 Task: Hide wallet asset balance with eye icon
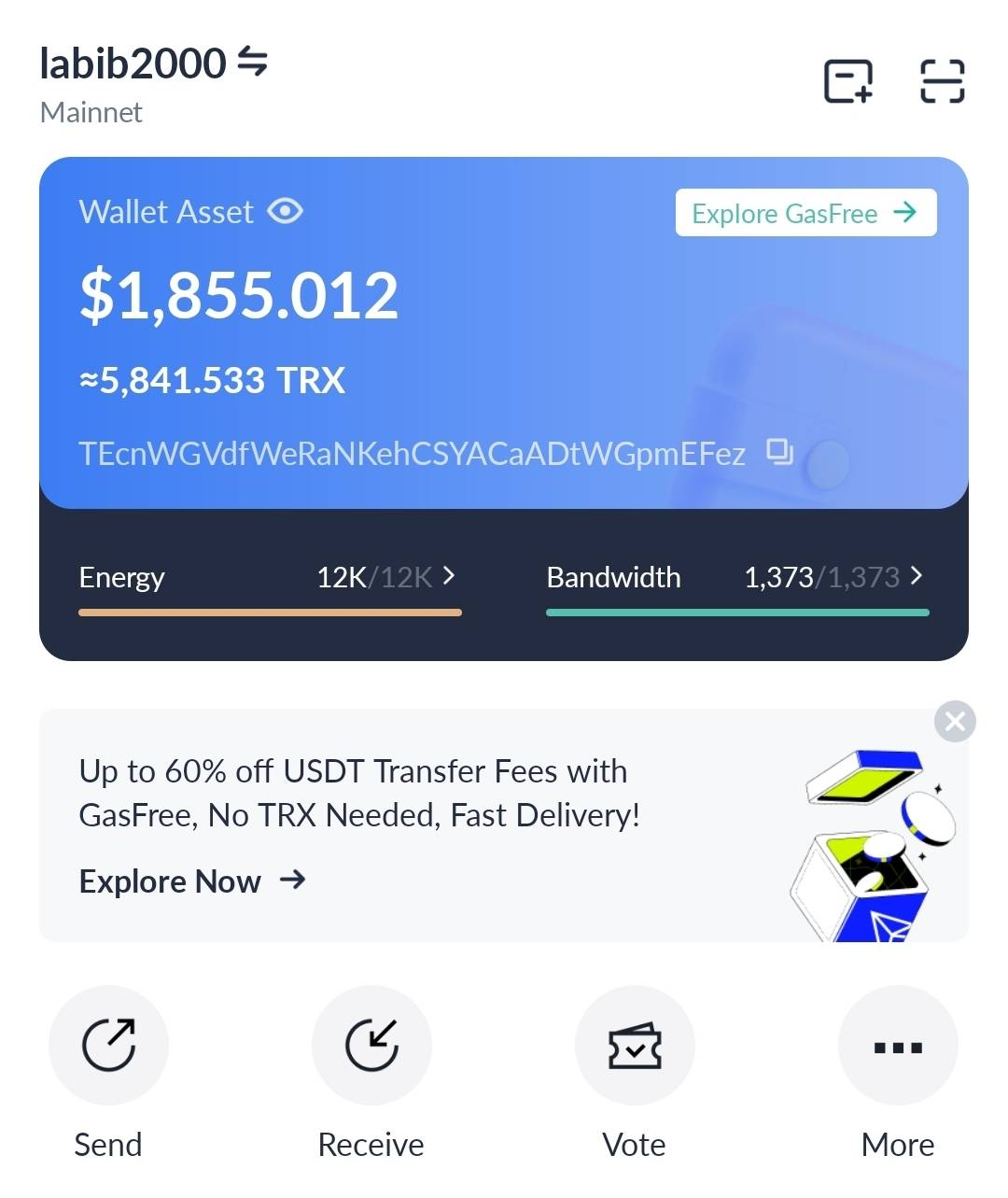click(x=285, y=211)
